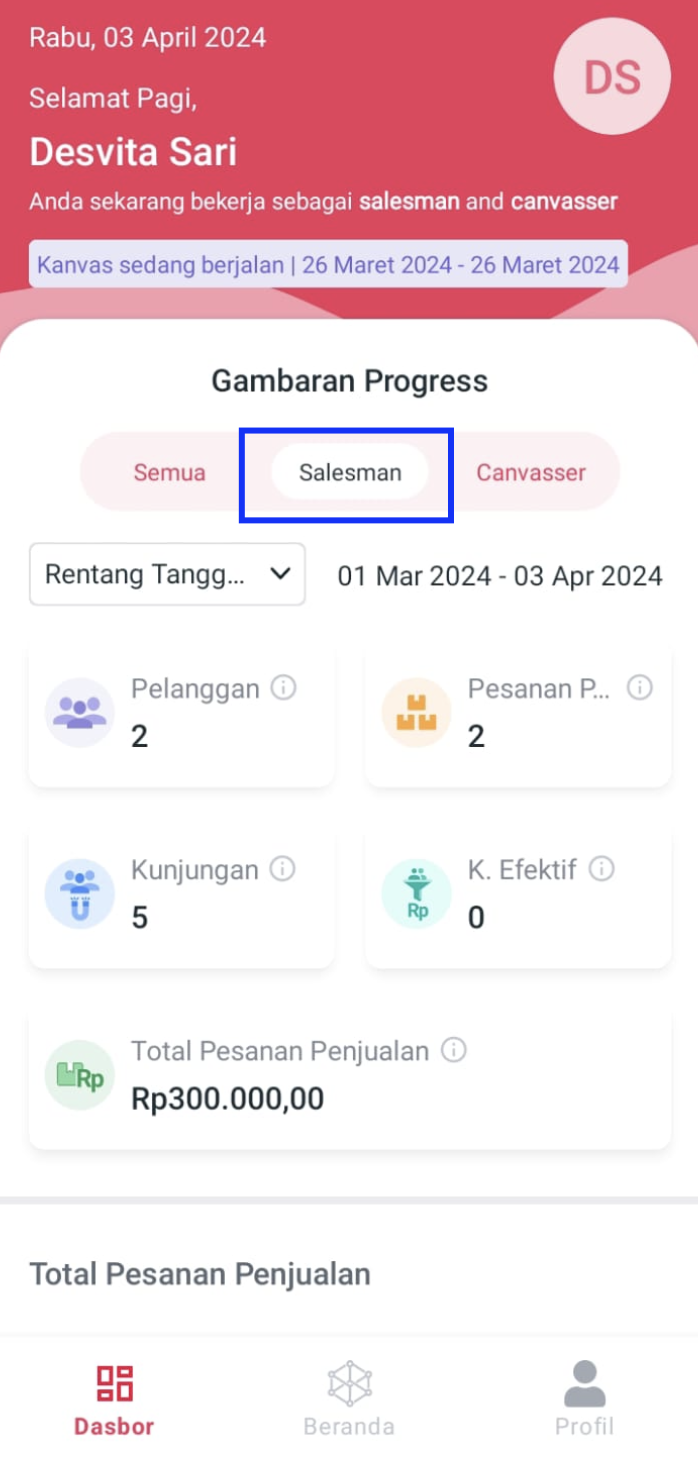
Task: Select the Salesman segment
Action: 350,472
